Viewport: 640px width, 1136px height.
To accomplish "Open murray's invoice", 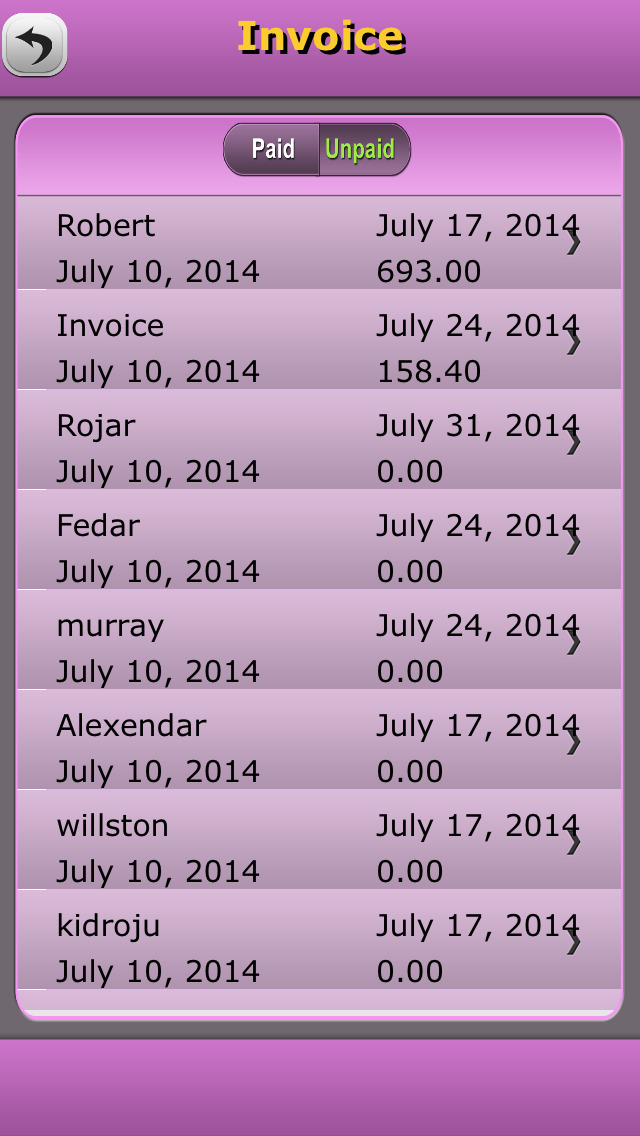I will [x=319, y=639].
